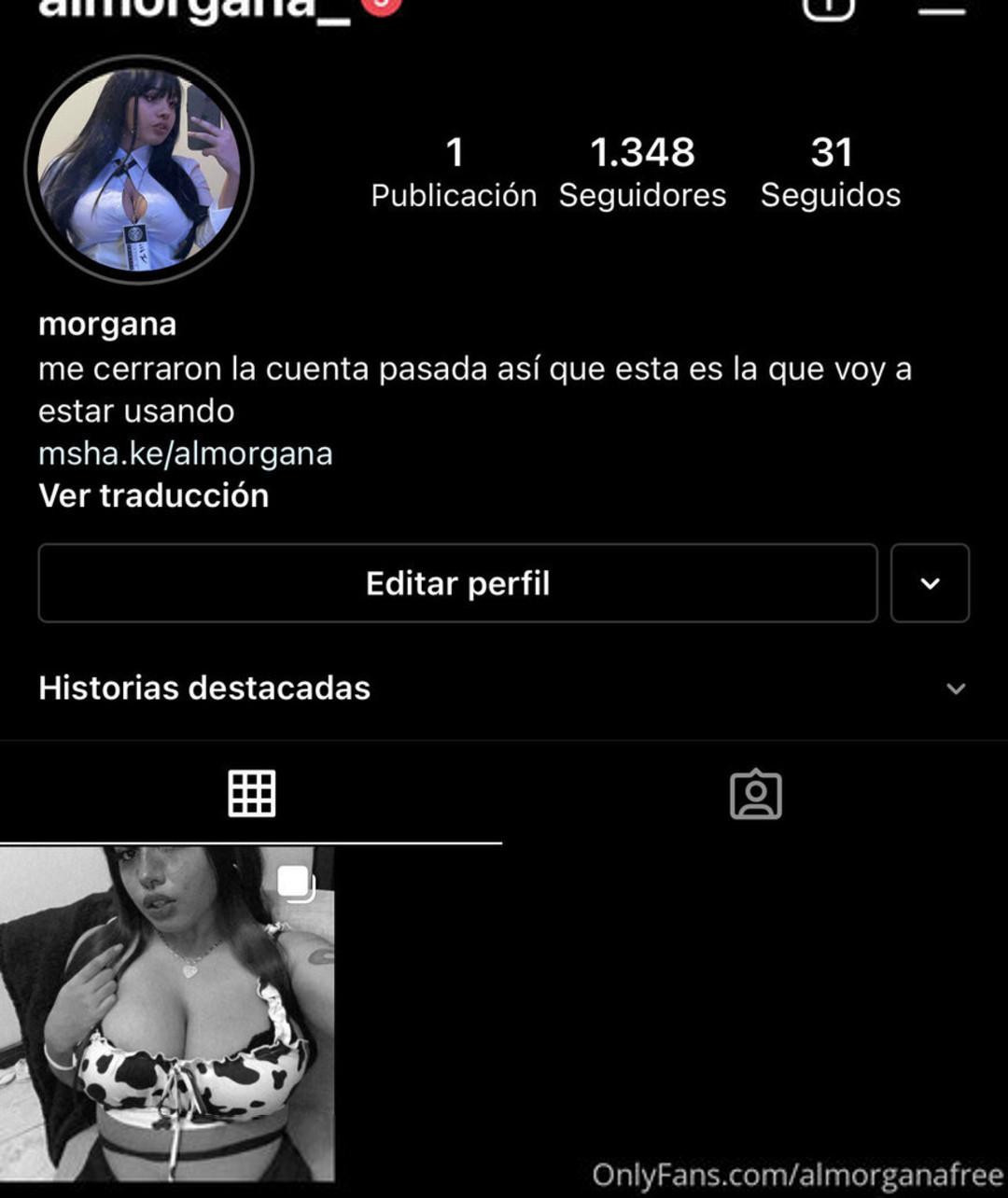This screenshot has height=1198, width=1008.
Task: Open the Seguidores list
Action: click(x=642, y=173)
